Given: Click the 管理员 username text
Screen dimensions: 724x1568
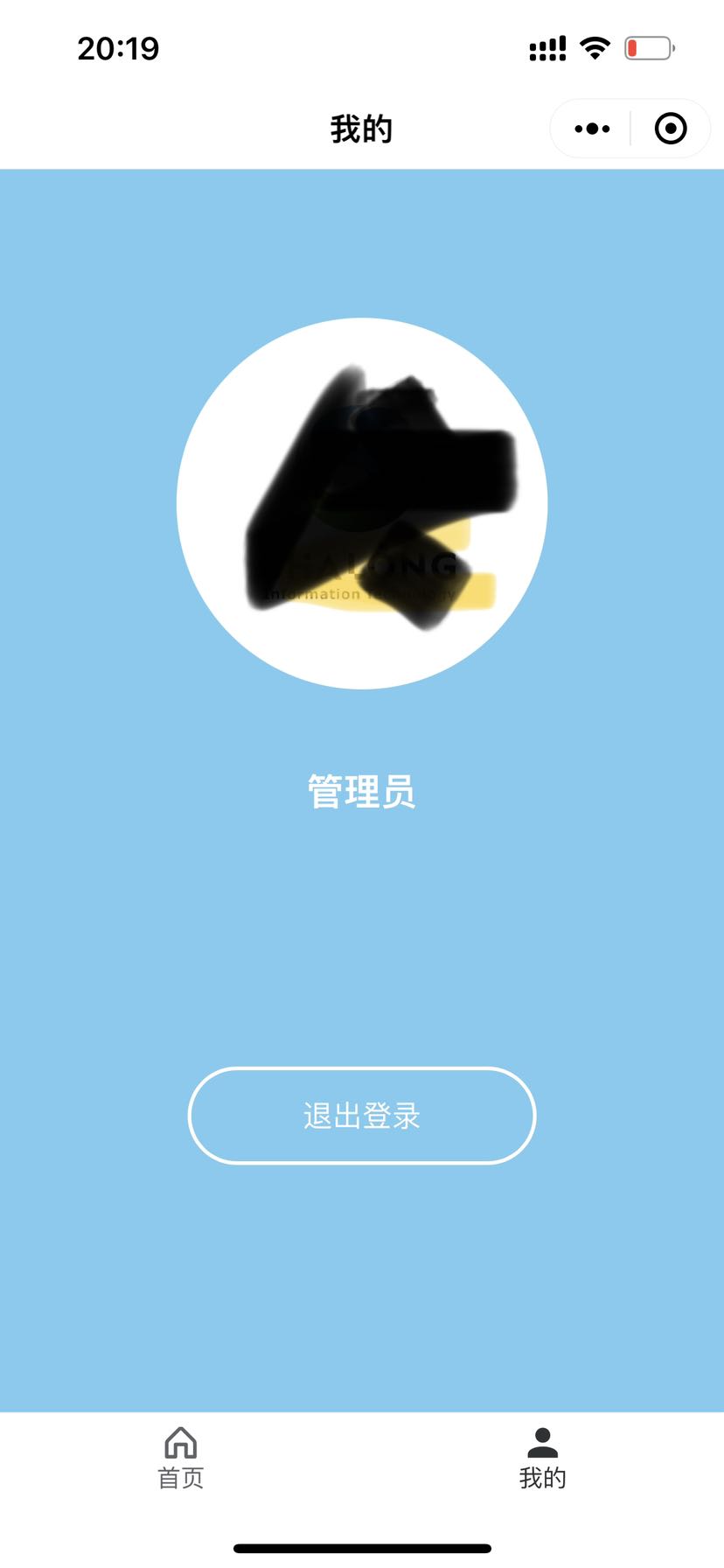Looking at the screenshot, I should [x=362, y=792].
